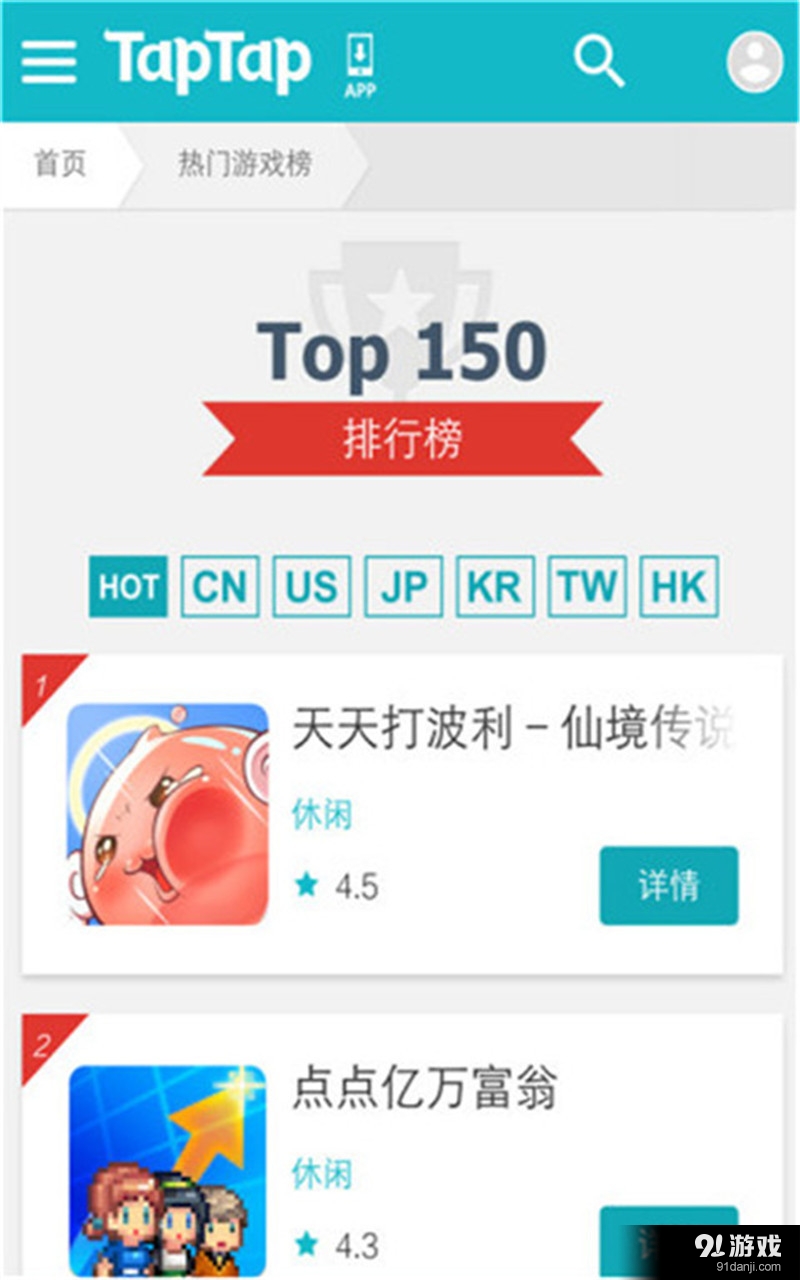Select the TW region option
Screen dimensions: 800x1280
point(586,589)
